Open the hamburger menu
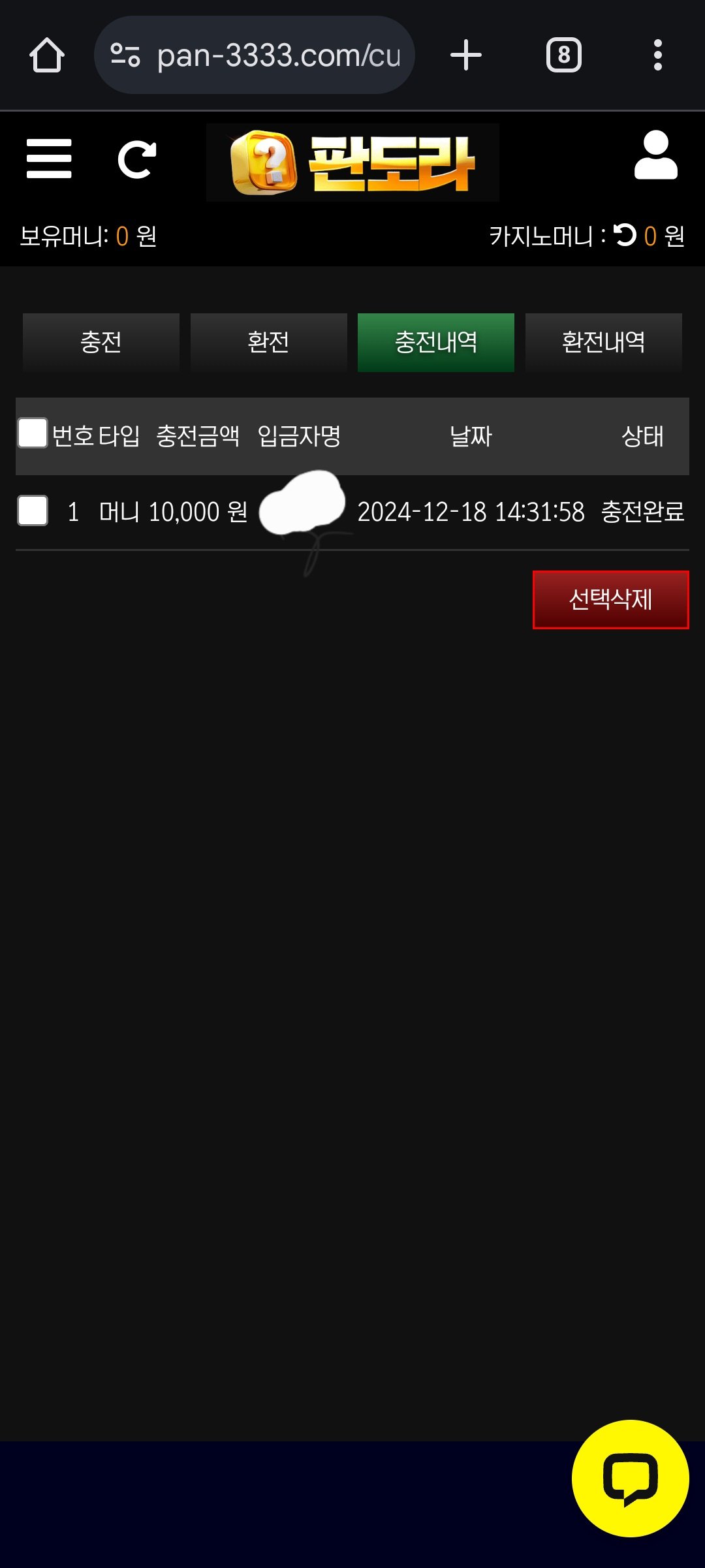The width and height of the screenshot is (705, 1568). point(49,158)
